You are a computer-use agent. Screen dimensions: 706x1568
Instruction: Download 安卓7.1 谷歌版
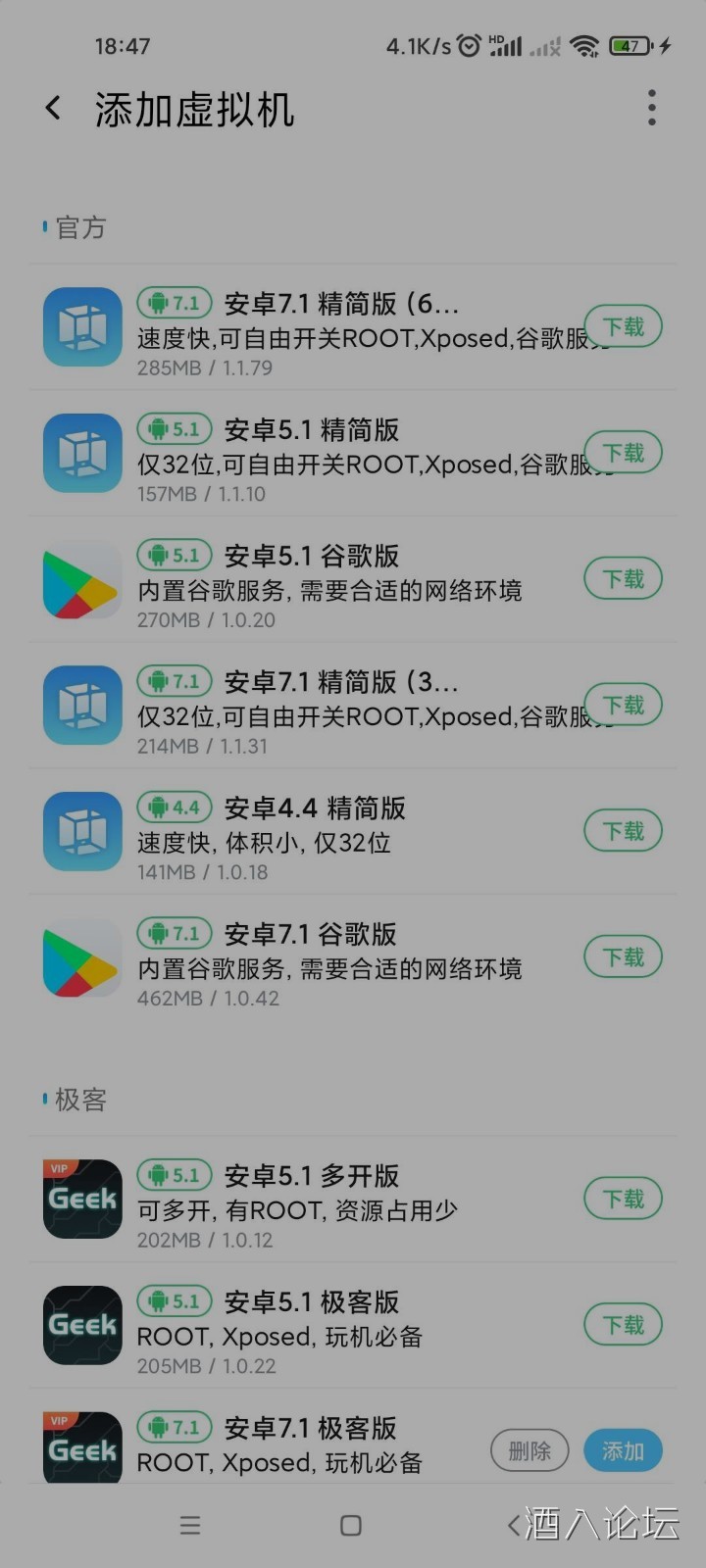pos(624,956)
